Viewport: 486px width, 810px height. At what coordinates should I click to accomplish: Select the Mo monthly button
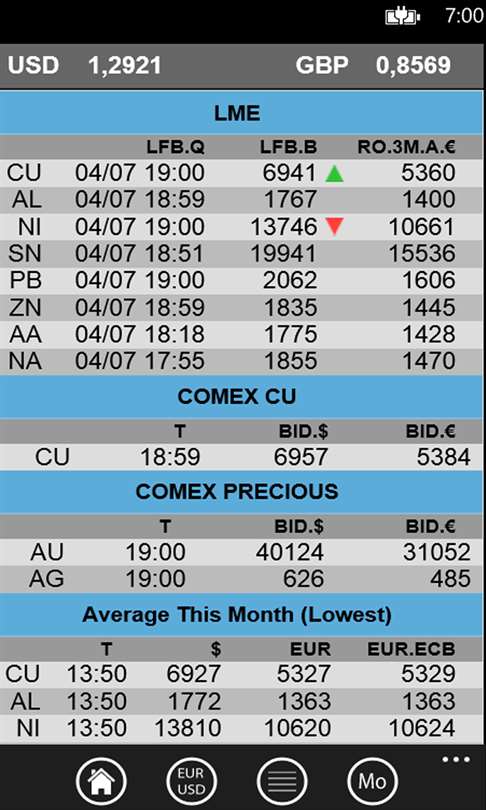tap(372, 781)
